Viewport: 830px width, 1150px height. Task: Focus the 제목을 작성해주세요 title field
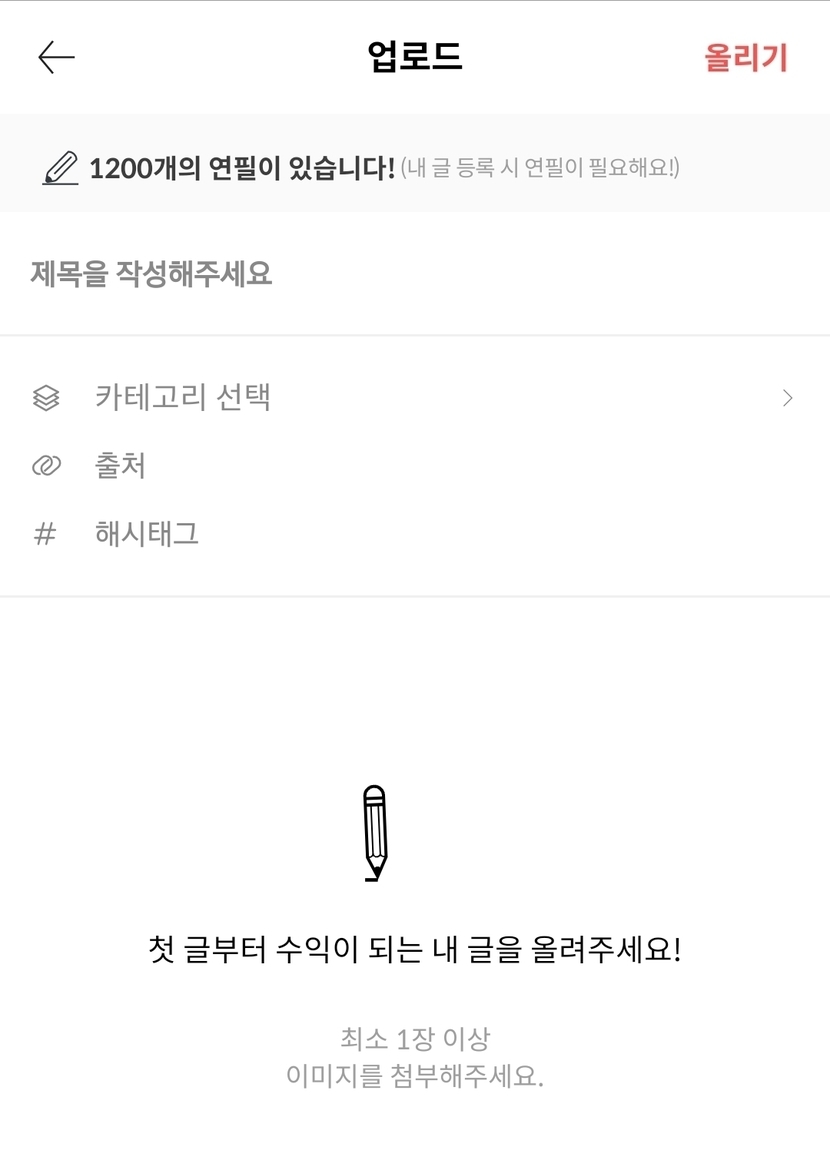pos(415,274)
